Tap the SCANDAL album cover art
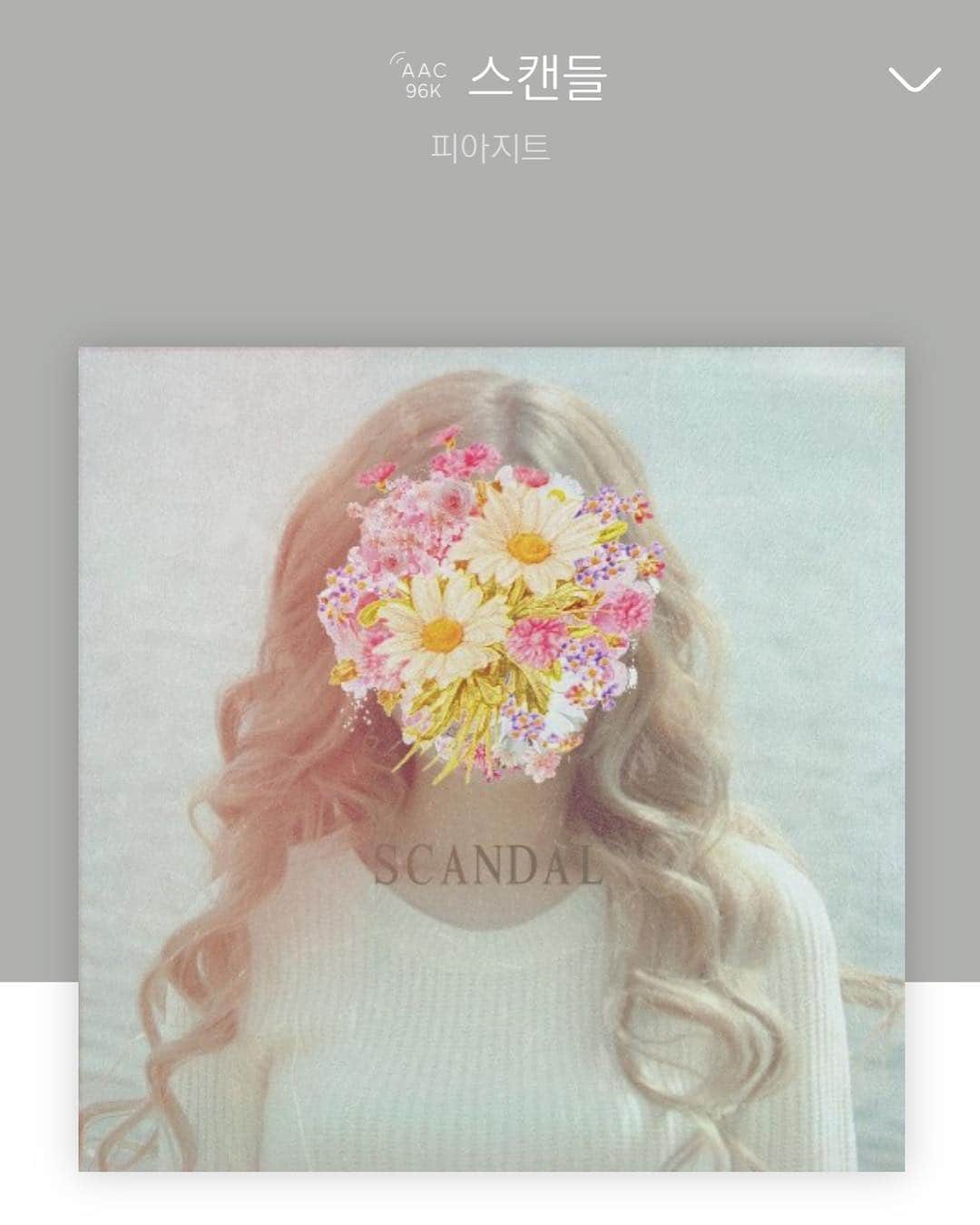 pyautogui.click(x=491, y=759)
